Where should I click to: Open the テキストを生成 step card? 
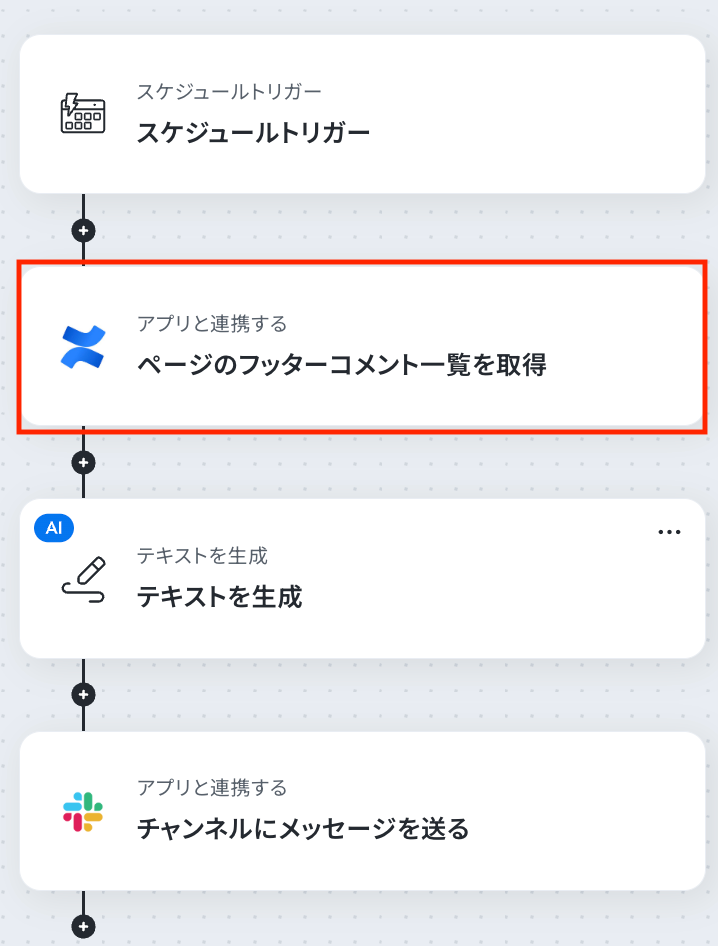click(x=362, y=579)
